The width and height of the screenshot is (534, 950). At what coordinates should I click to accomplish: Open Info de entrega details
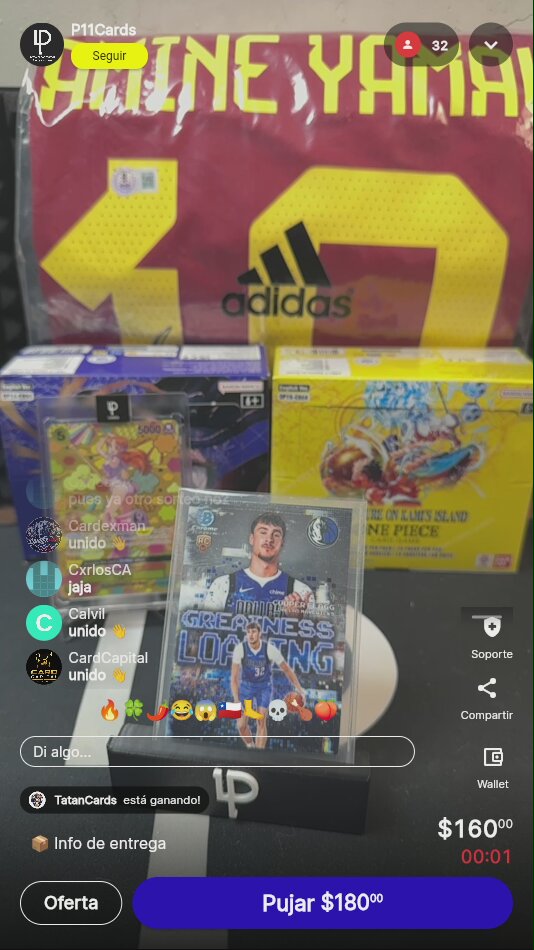[x=98, y=843]
